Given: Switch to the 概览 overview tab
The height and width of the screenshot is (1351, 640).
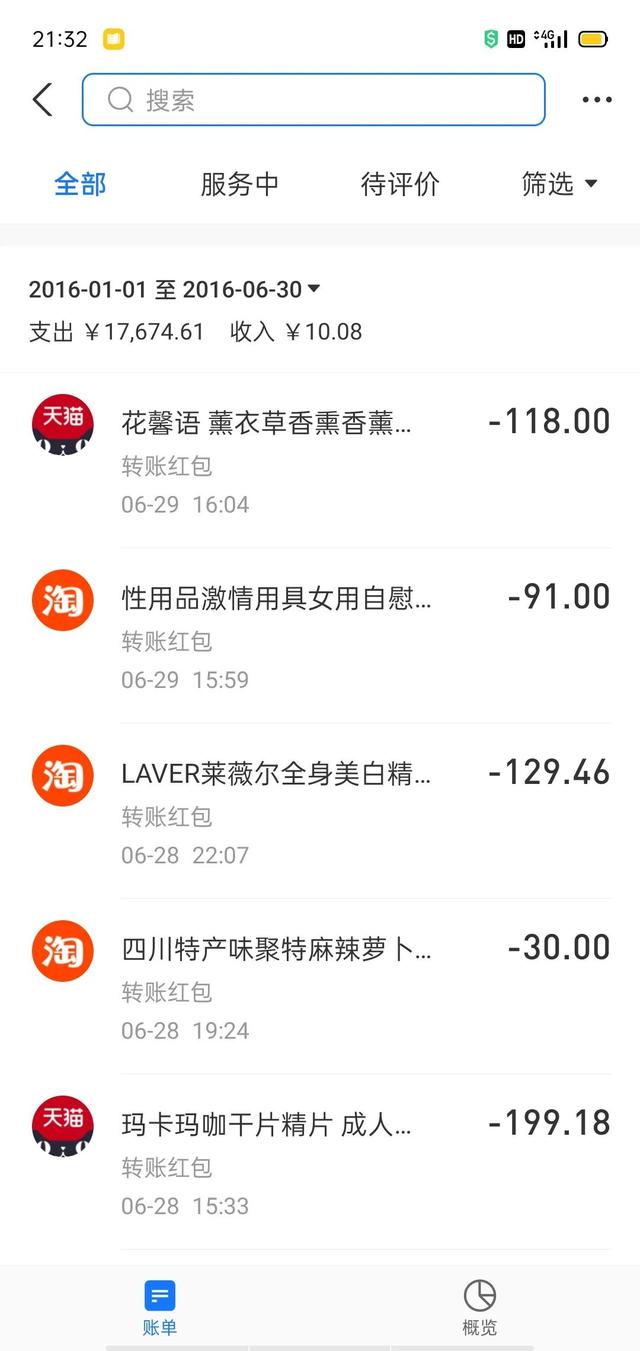Looking at the screenshot, I should (x=480, y=1307).
